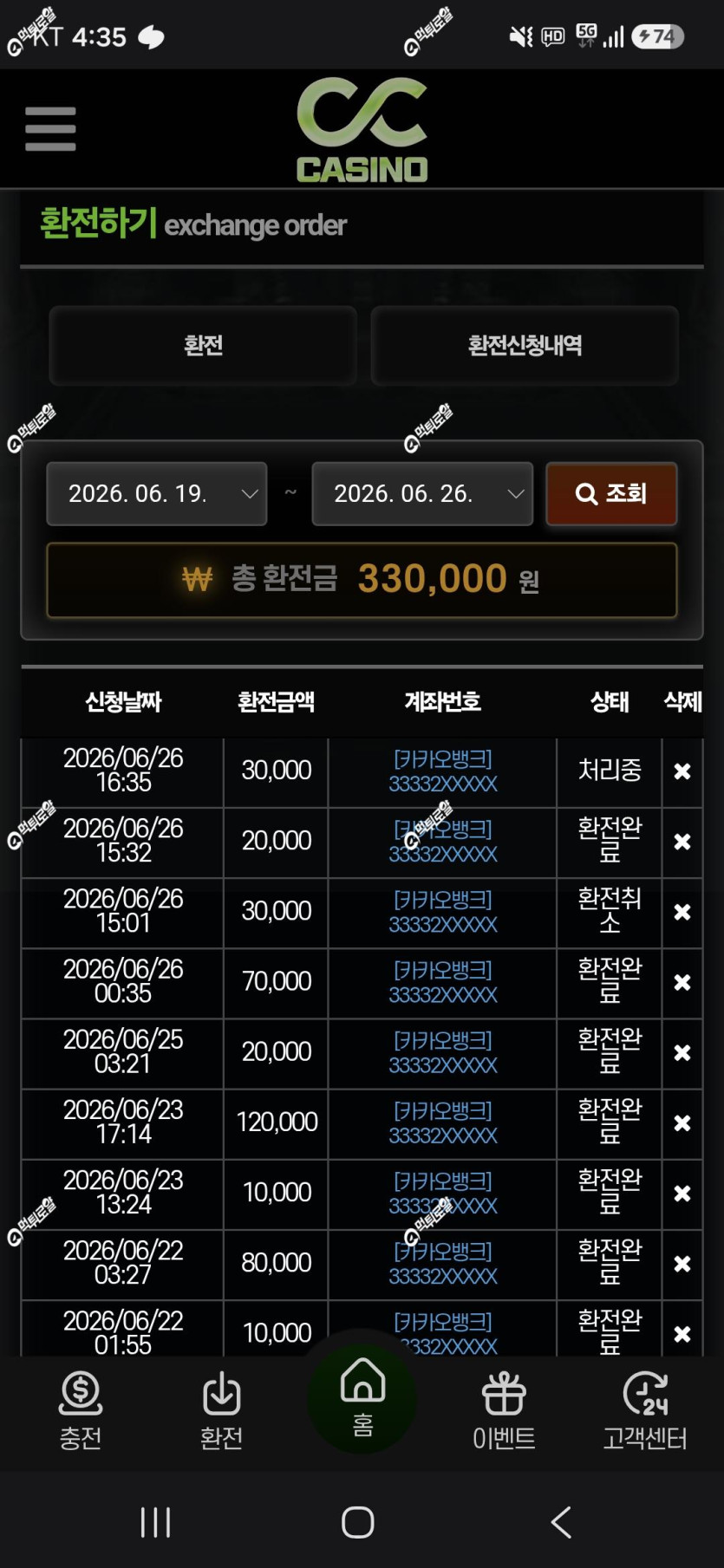The height and width of the screenshot is (1568, 724).
Task: Delete the 환전취소 entry from 15:01
Action: tap(682, 912)
